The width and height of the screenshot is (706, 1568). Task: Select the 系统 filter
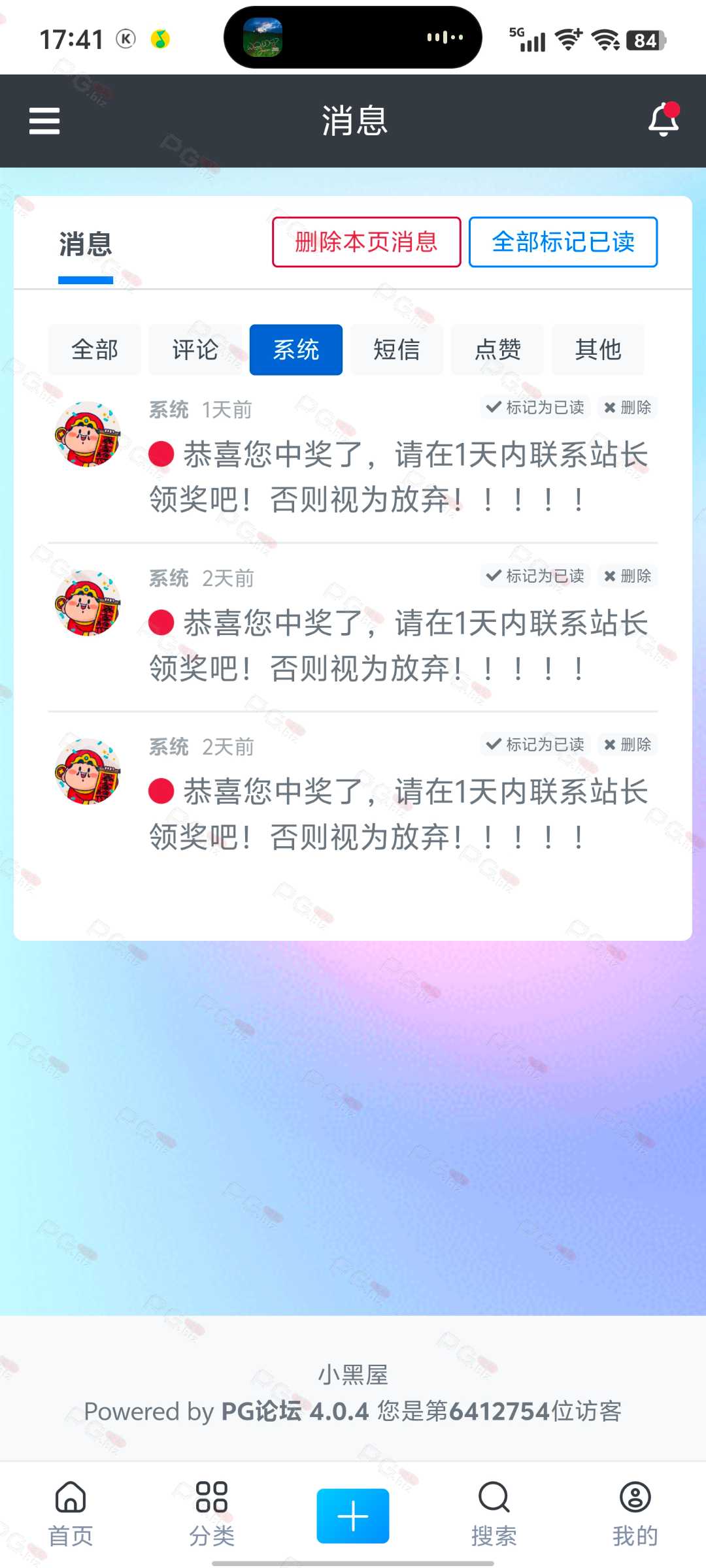pyautogui.click(x=296, y=350)
